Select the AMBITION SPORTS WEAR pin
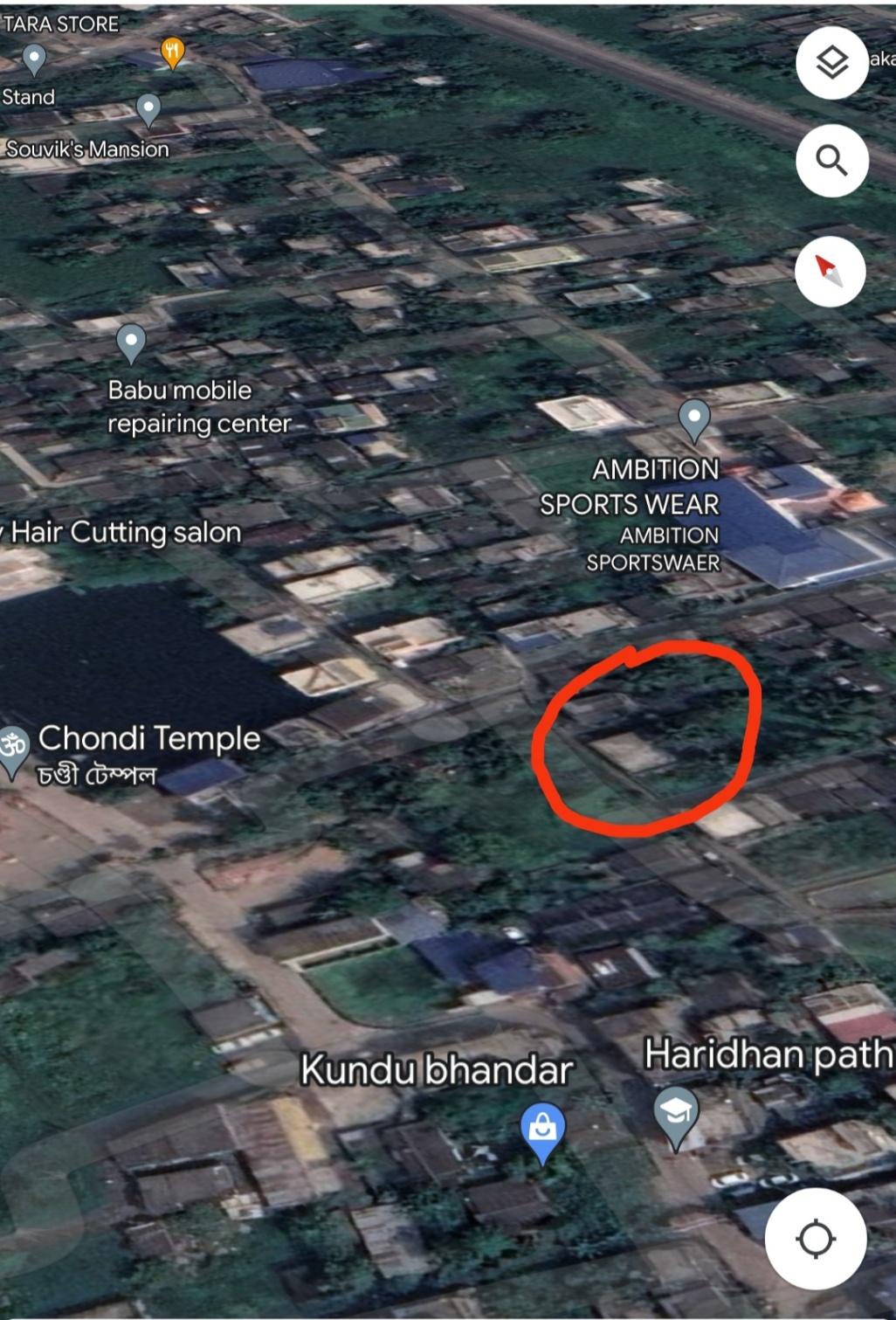The image size is (896, 1320). pyautogui.click(x=694, y=418)
